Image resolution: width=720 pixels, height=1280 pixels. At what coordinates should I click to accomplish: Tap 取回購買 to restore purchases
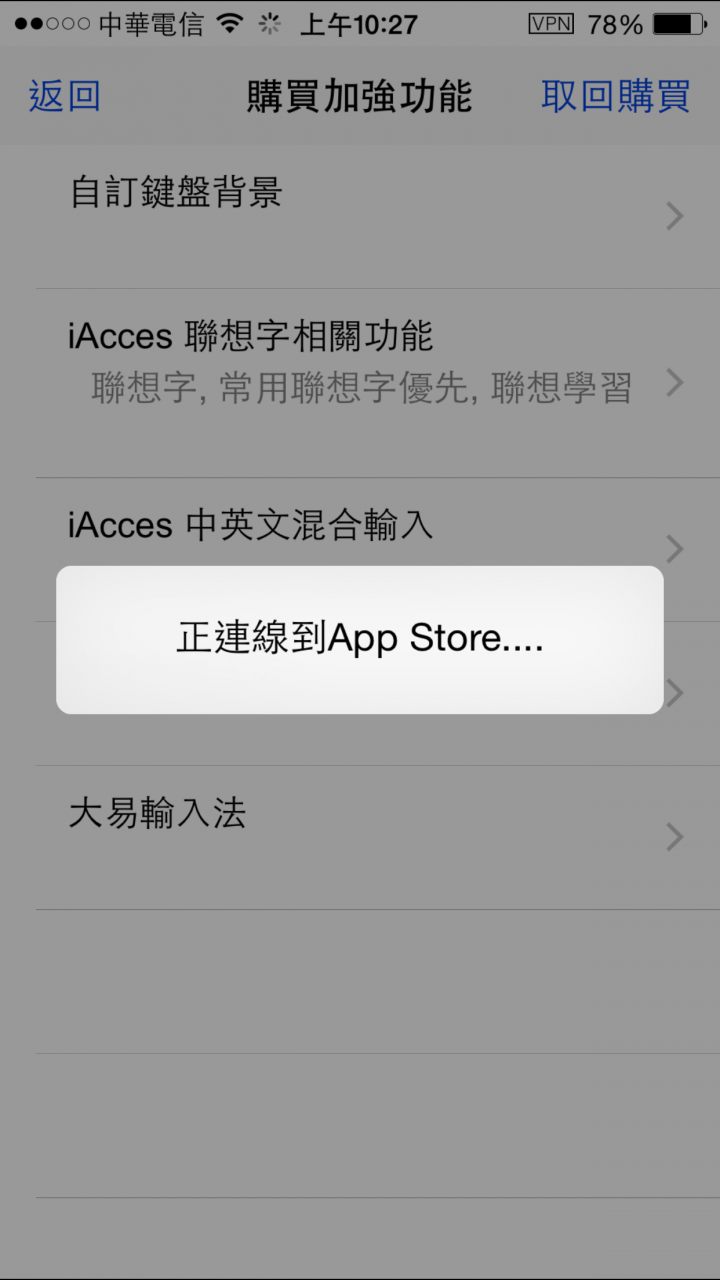click(x=615, y=96)
